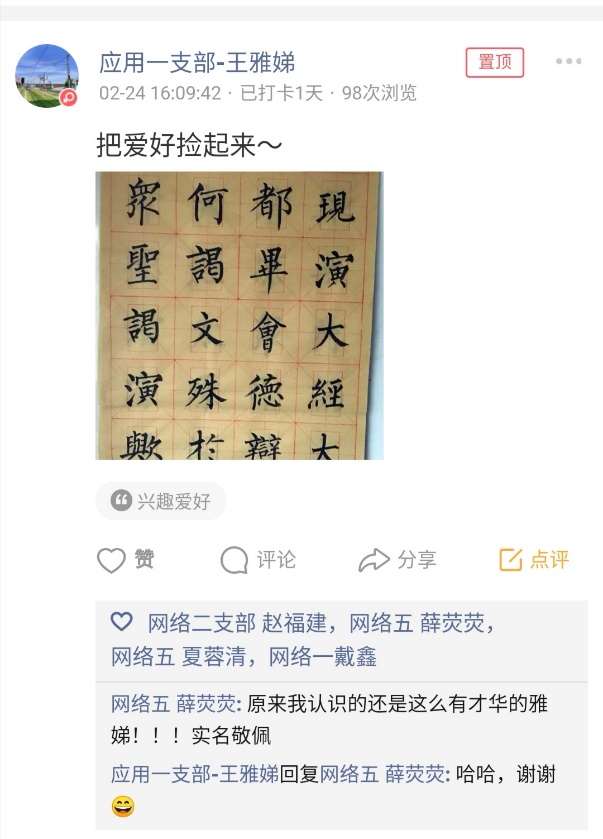
Task: Open the three-dot menu on the post
Action: click(568, 62)
